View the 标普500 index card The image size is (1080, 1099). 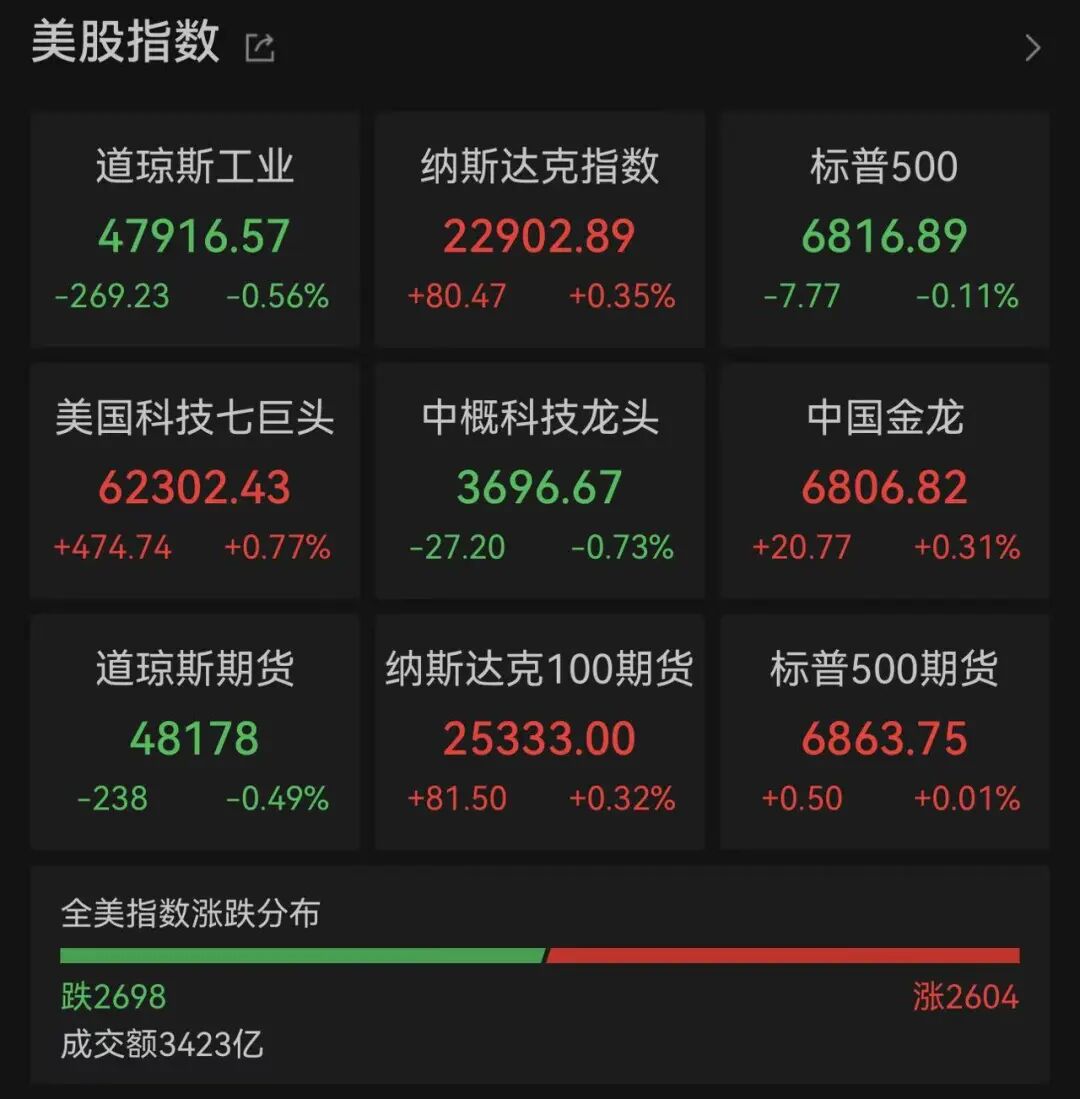pyautogui.click(x=885, y=230)
